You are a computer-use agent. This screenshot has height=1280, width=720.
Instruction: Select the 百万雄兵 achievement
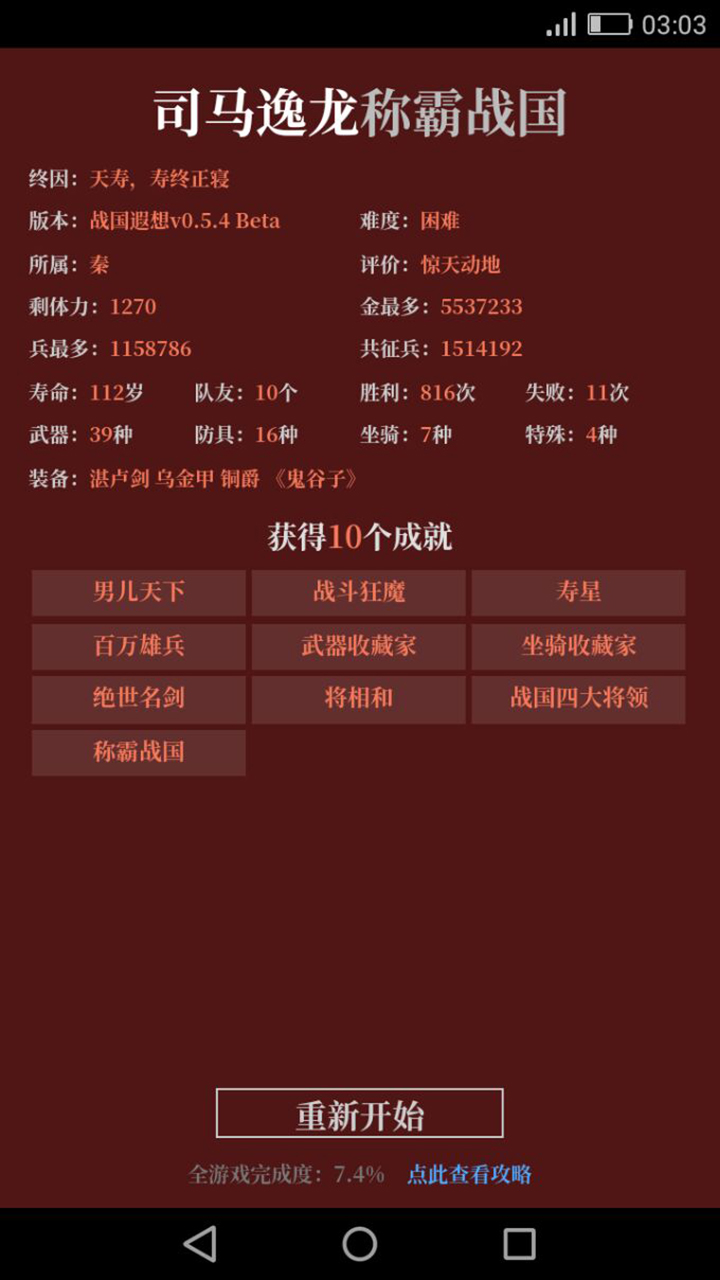click(139, 646)
